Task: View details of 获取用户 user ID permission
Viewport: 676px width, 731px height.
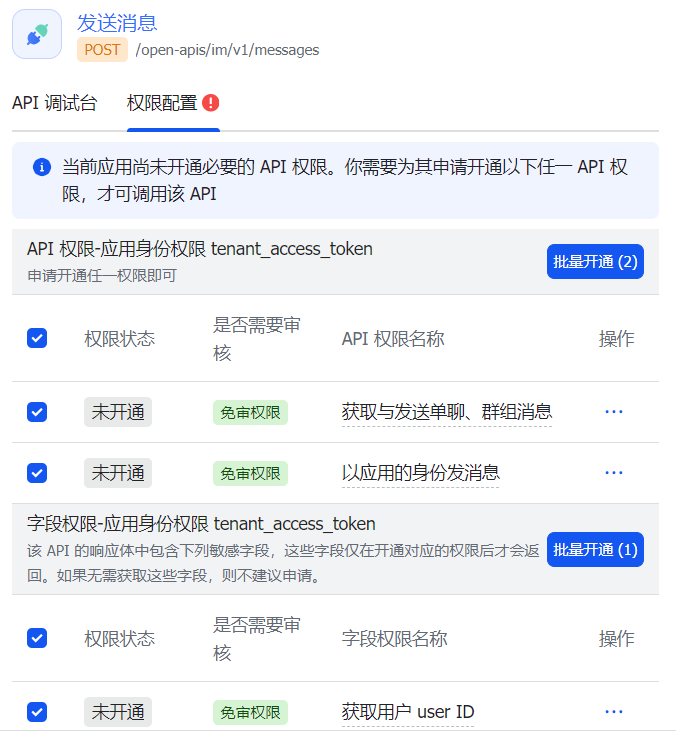Action: [407, 712]
